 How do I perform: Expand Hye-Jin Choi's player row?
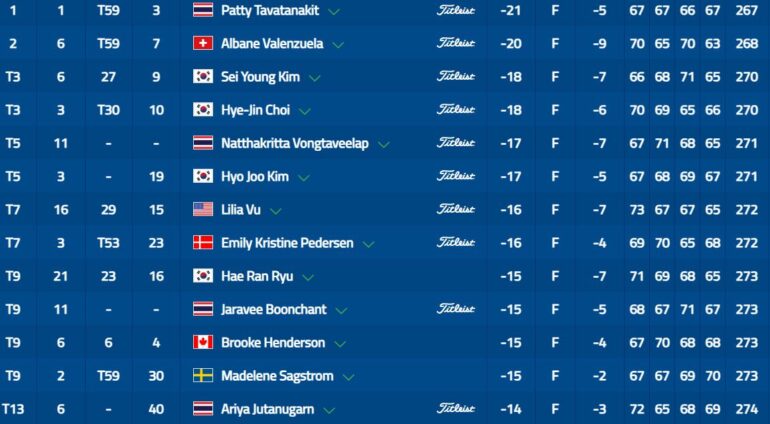pos(305,111)
